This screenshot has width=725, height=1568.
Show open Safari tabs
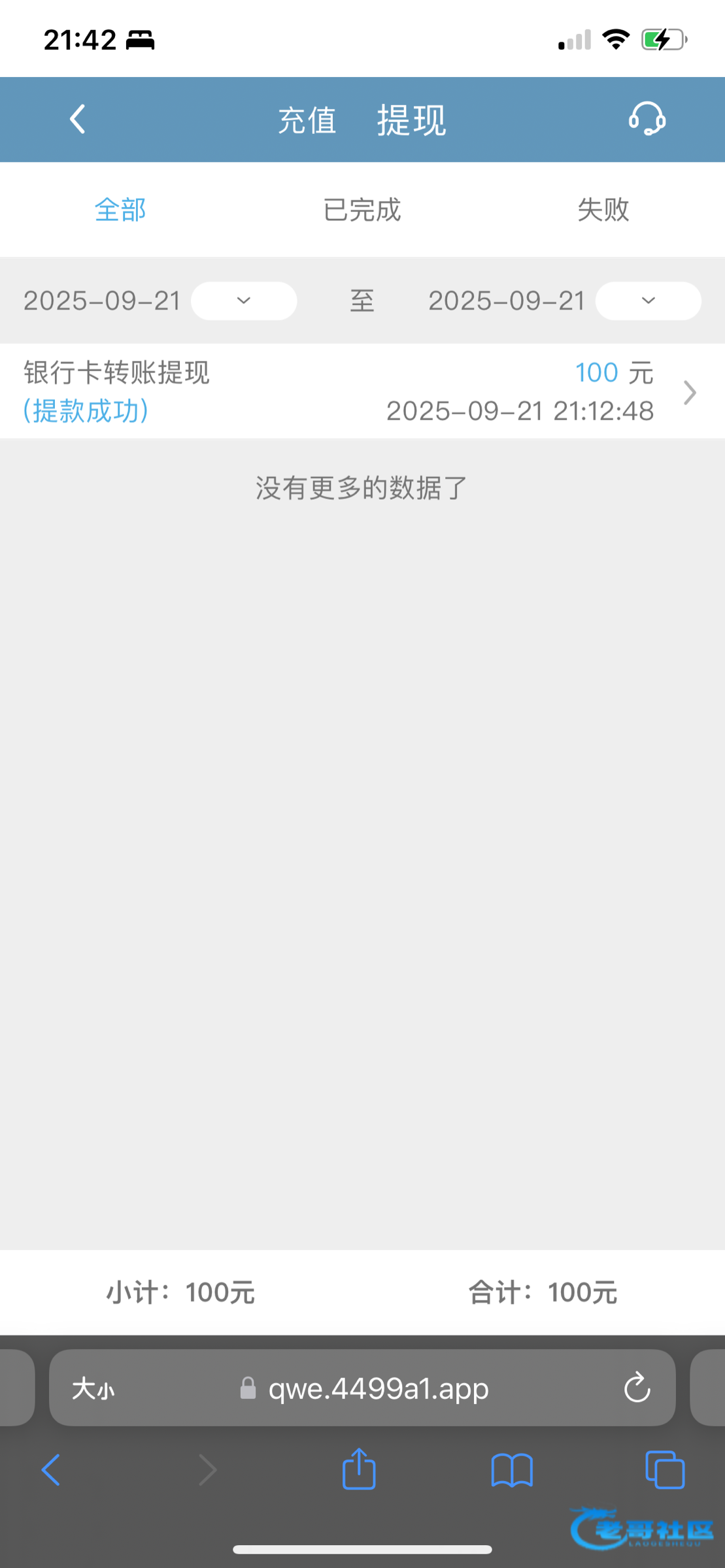tap(665, 1470)
